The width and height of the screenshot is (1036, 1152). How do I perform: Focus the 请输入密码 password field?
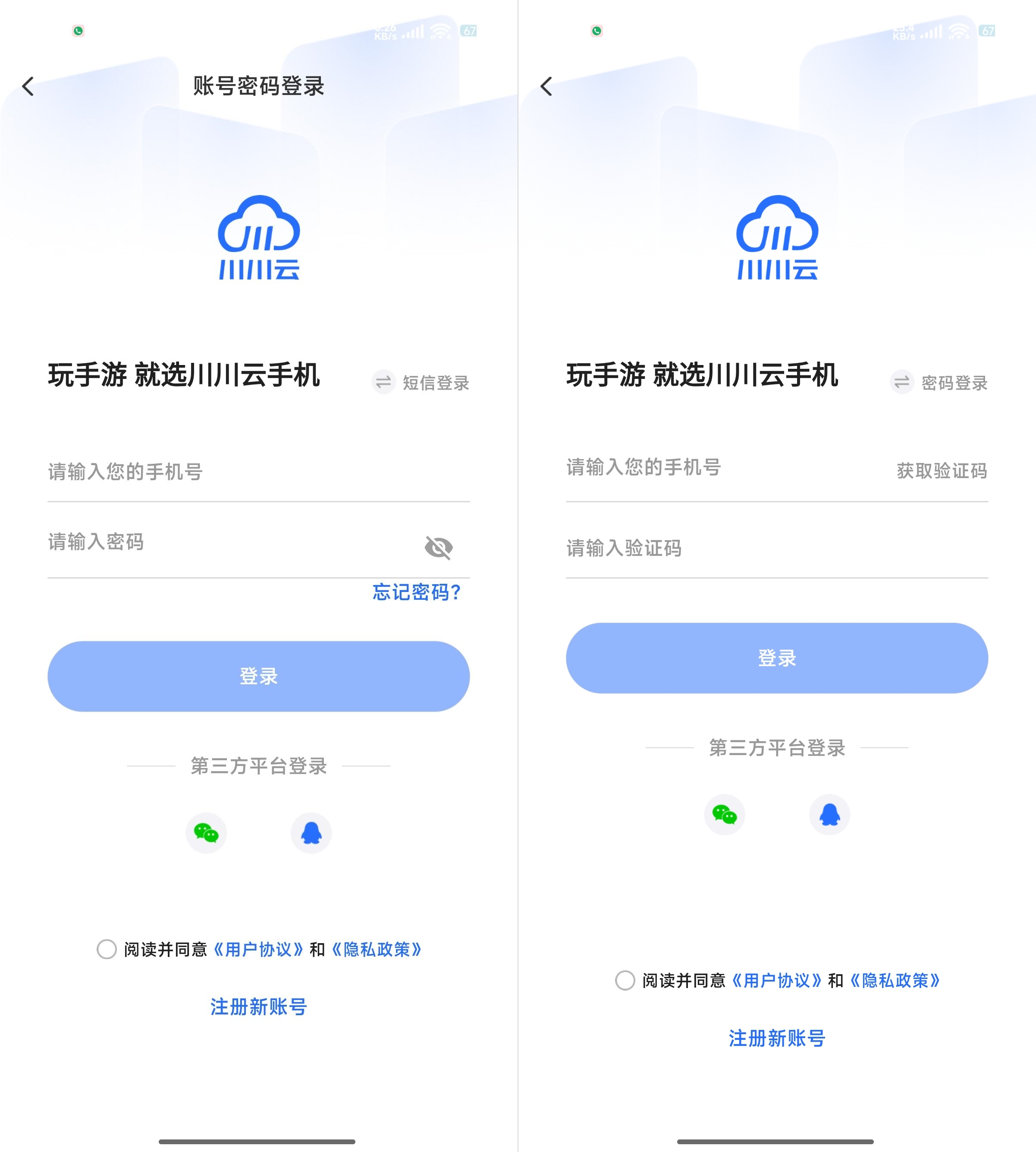point(228,542)
